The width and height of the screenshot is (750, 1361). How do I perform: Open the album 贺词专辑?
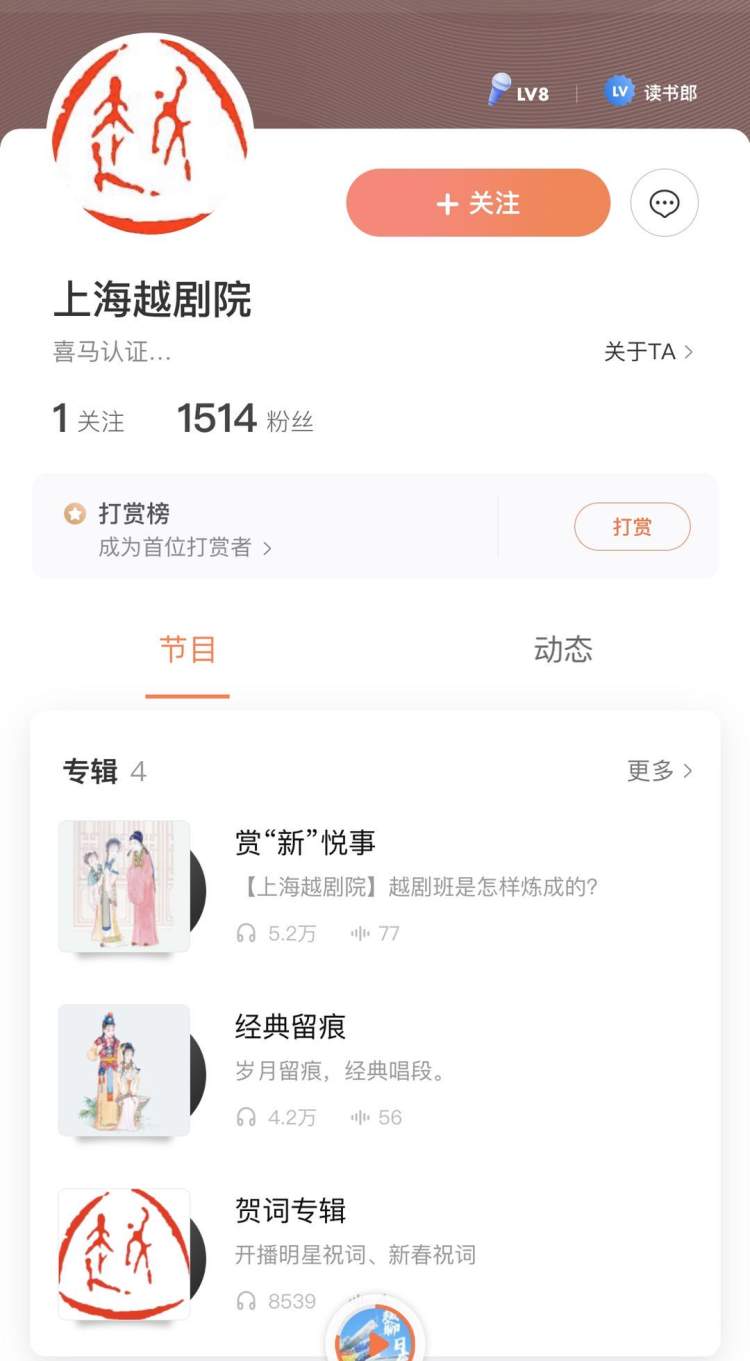(x=291, y=1210)
